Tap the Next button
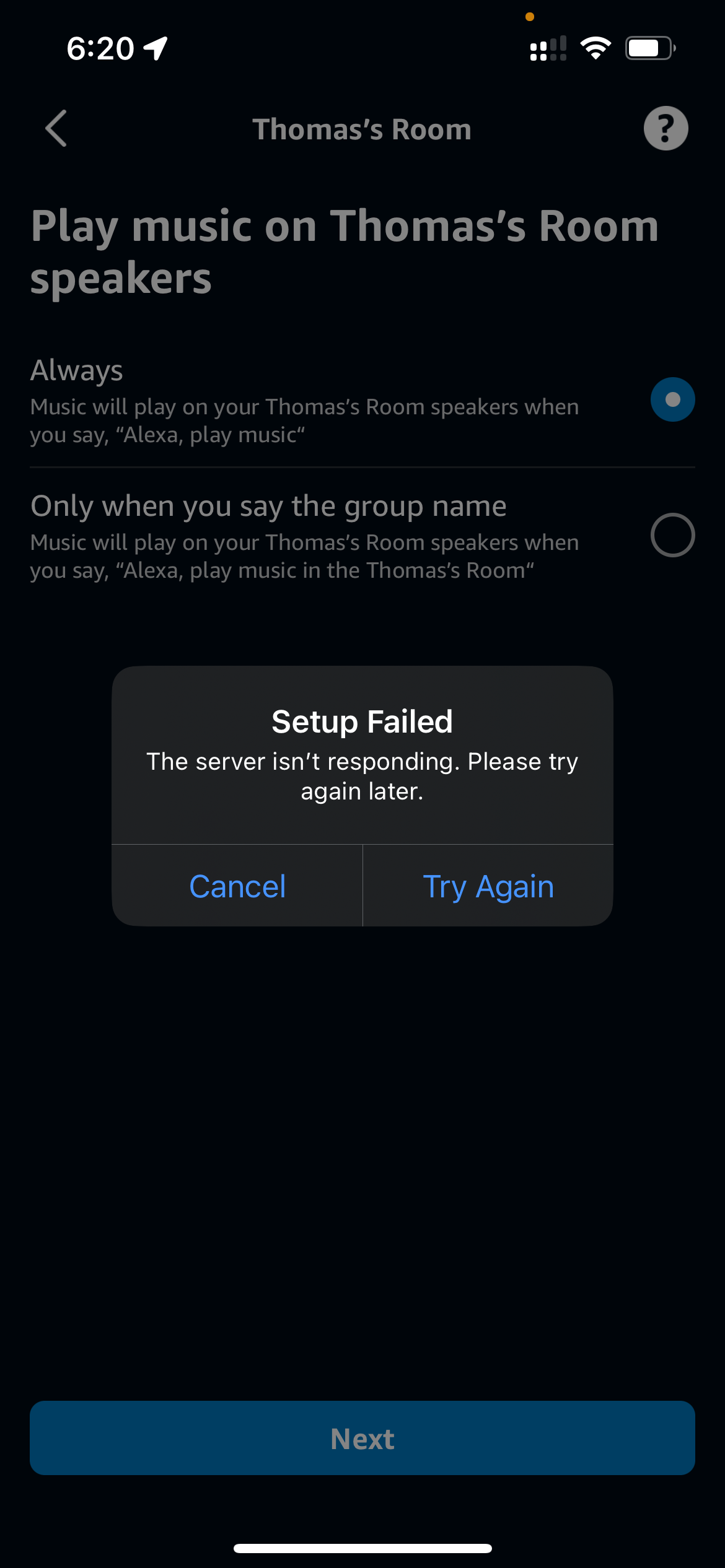 (x=362, y=1438)
